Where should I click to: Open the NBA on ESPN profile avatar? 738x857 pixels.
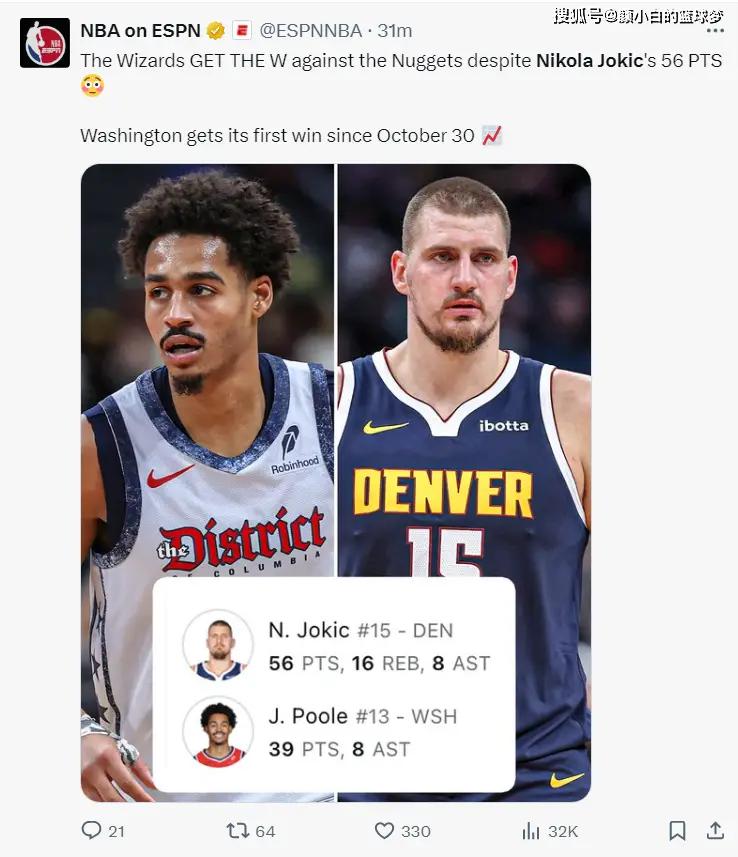click(x=45, y=43)
